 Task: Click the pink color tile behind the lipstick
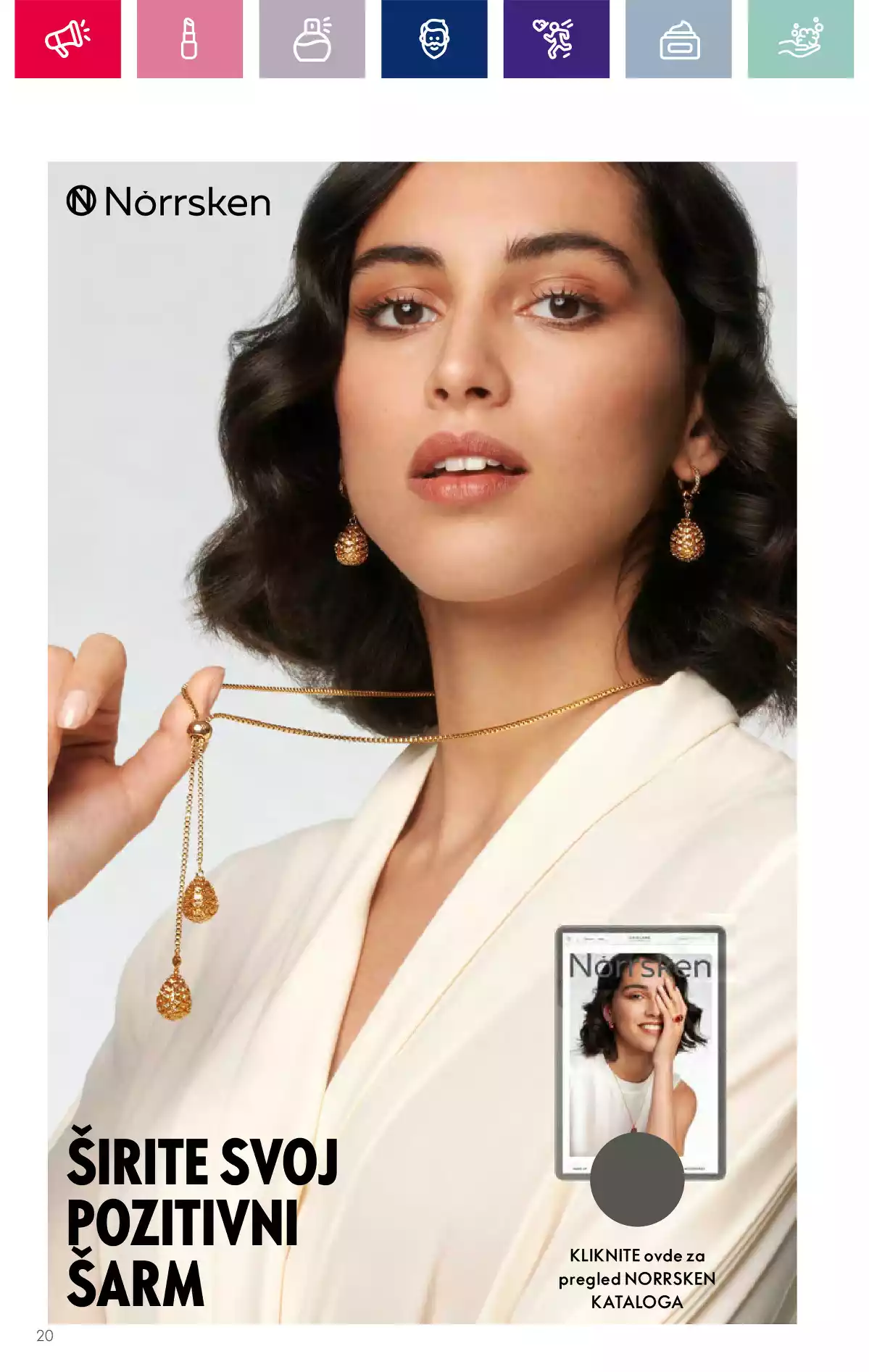coord(190,40)
